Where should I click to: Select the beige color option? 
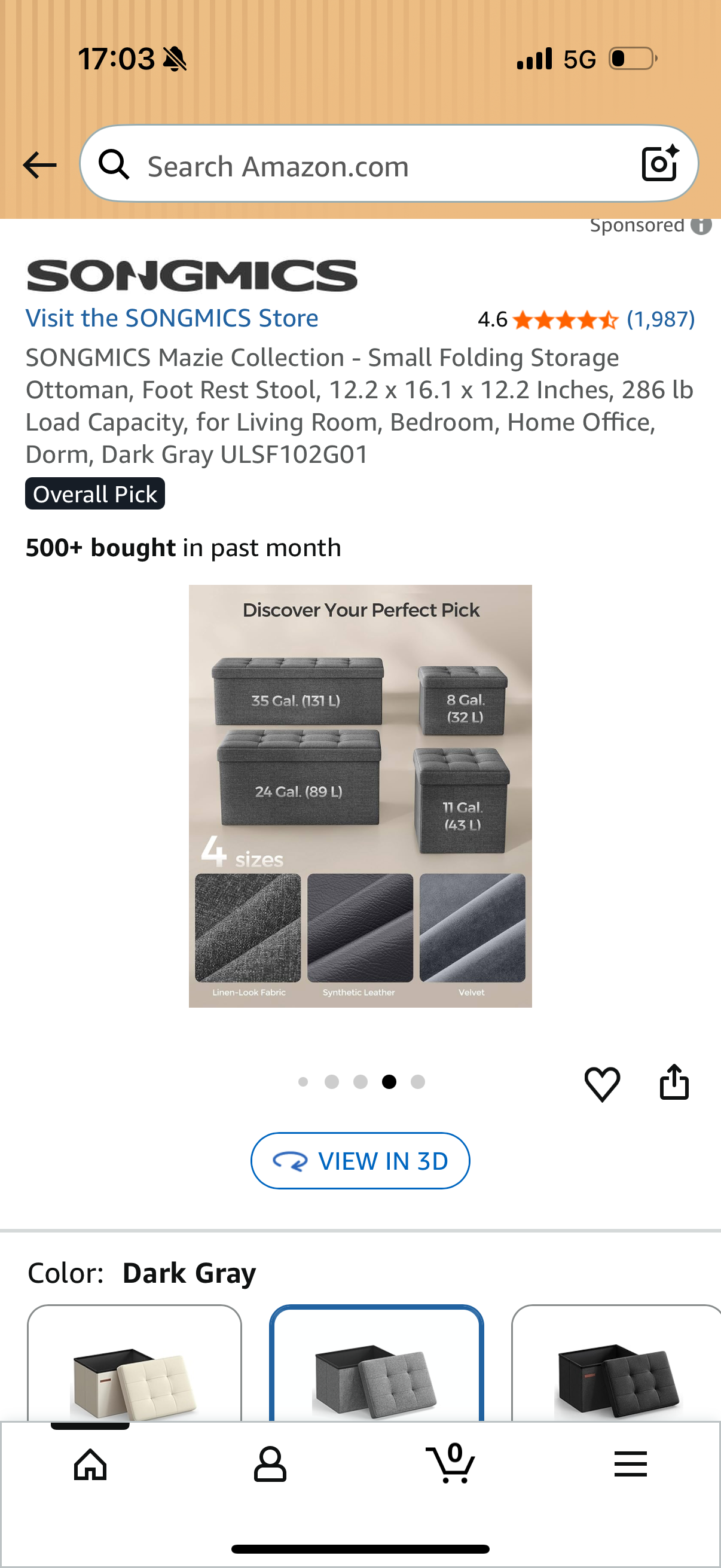(x=135, y=1363)
